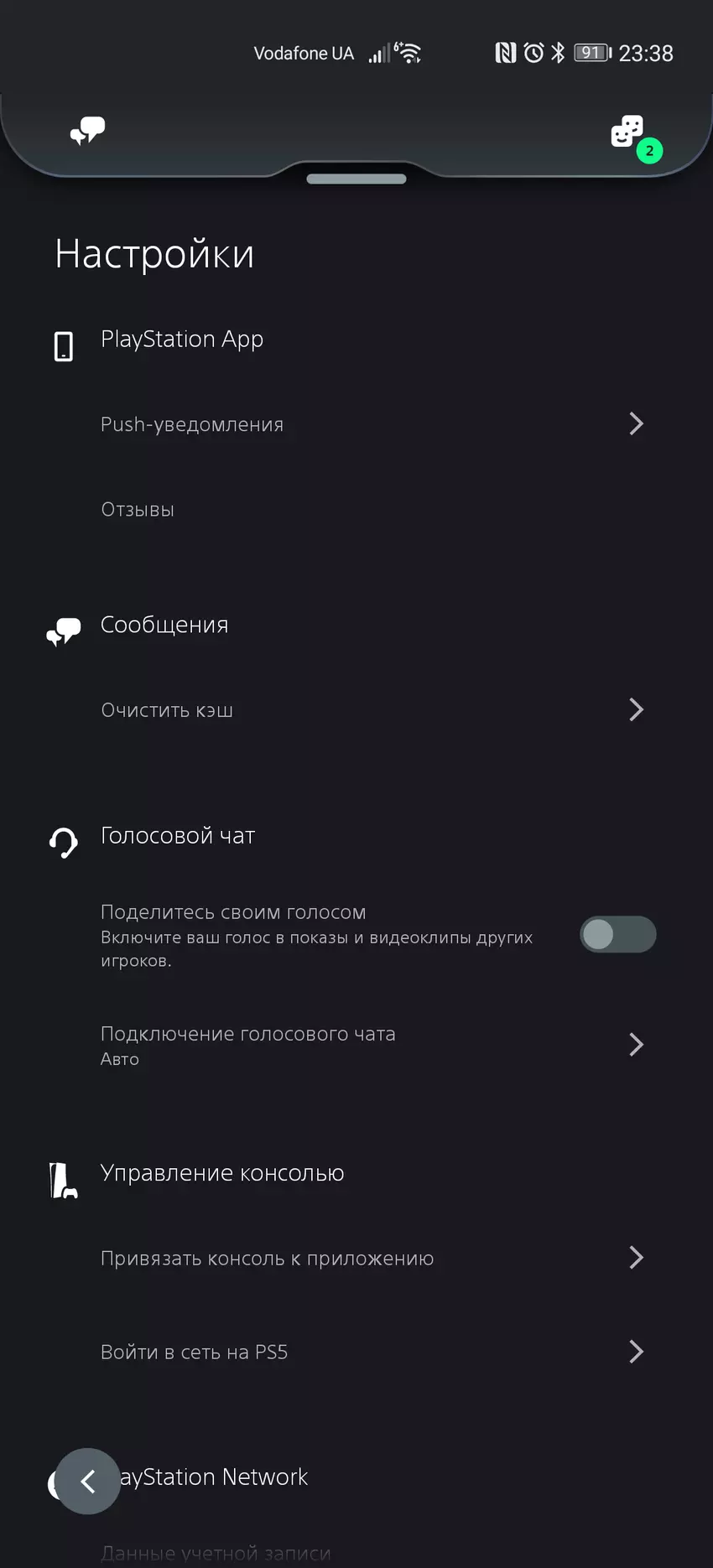Open Войти в сеть на PS5
The width and height of the screenshot is (713, 1568).
[369, 1352]
